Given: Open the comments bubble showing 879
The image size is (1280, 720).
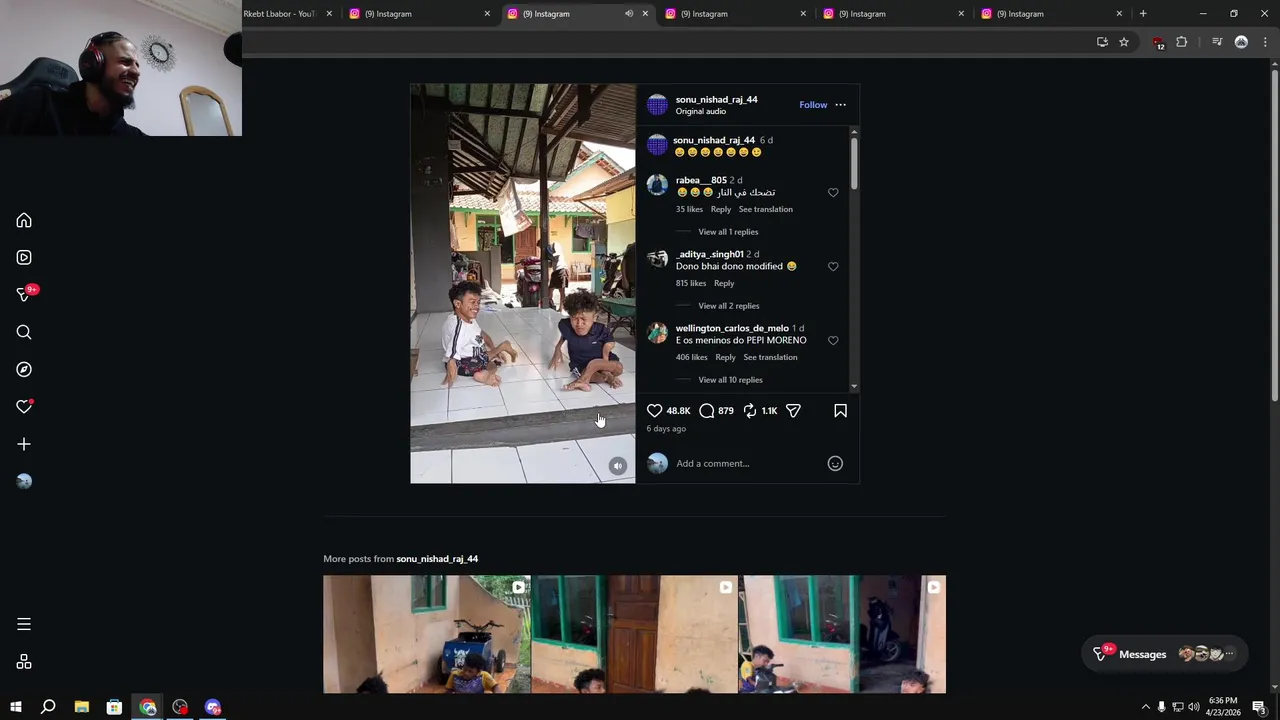Looking at the screenshot, I should (x=707, y=411).
